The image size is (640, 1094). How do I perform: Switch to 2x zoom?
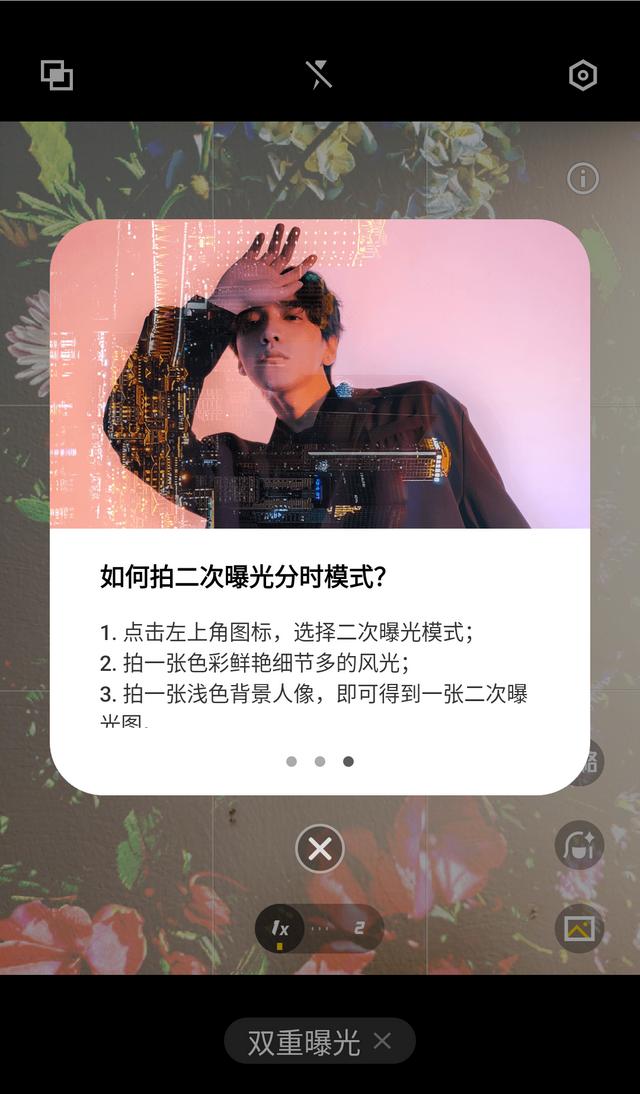tap(359, 928)
